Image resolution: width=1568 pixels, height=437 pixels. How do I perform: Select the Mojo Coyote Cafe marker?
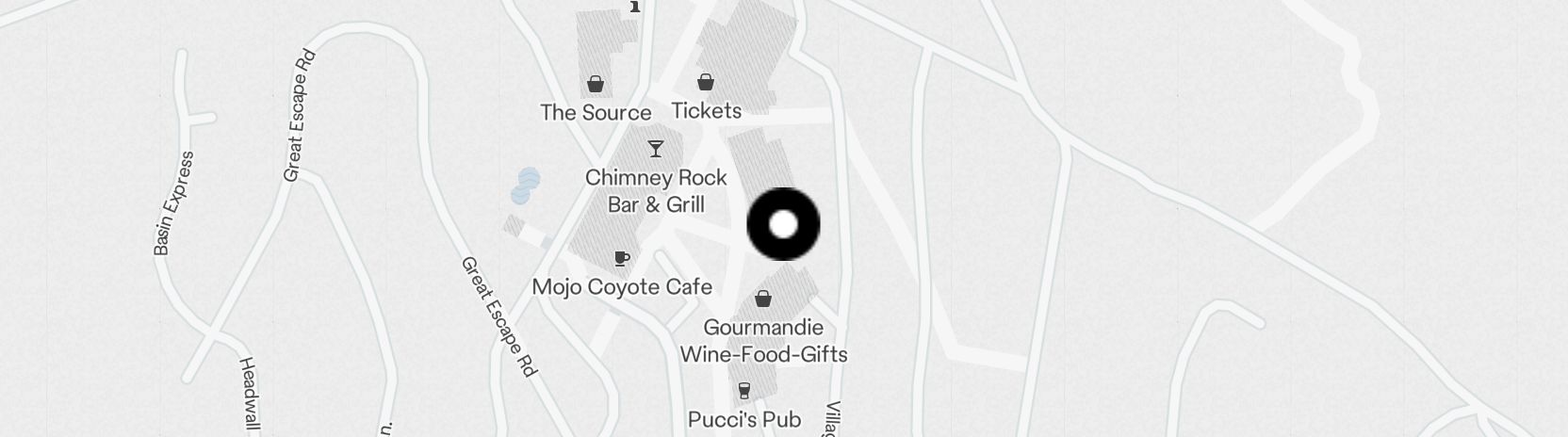[x=622, y=258]
